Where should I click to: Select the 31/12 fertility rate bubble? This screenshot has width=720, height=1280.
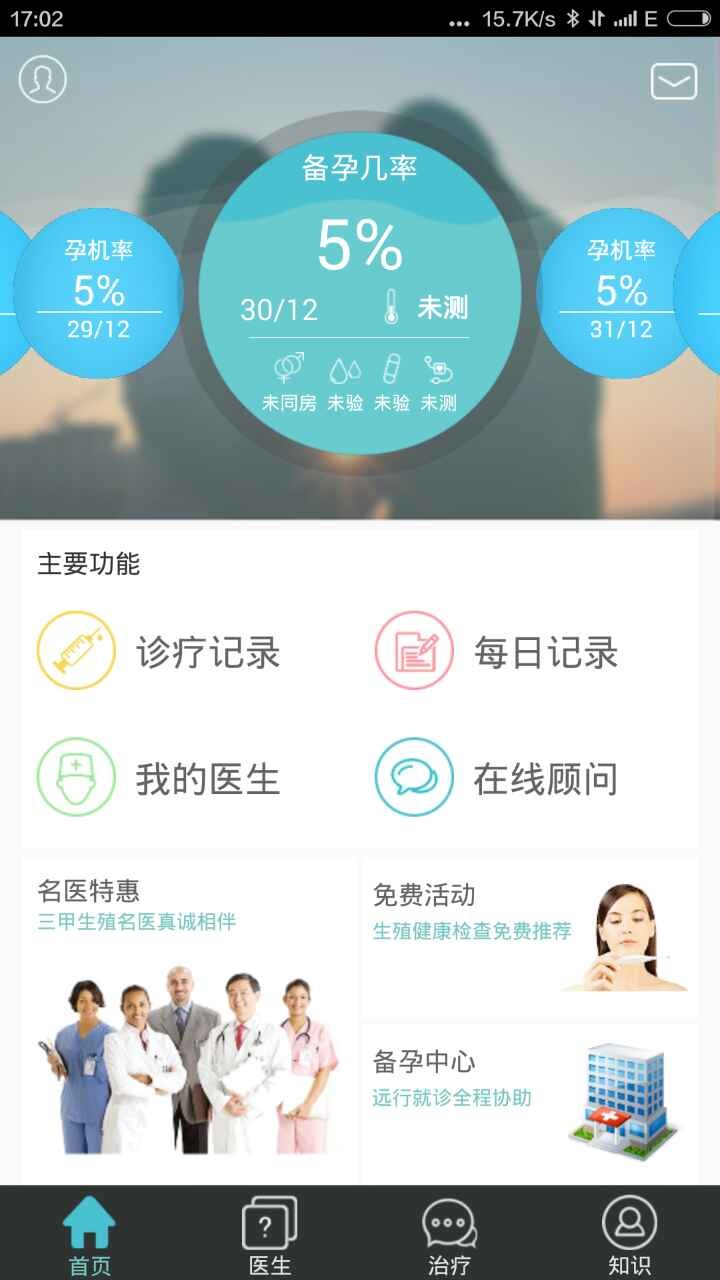(x=620, y=292)
